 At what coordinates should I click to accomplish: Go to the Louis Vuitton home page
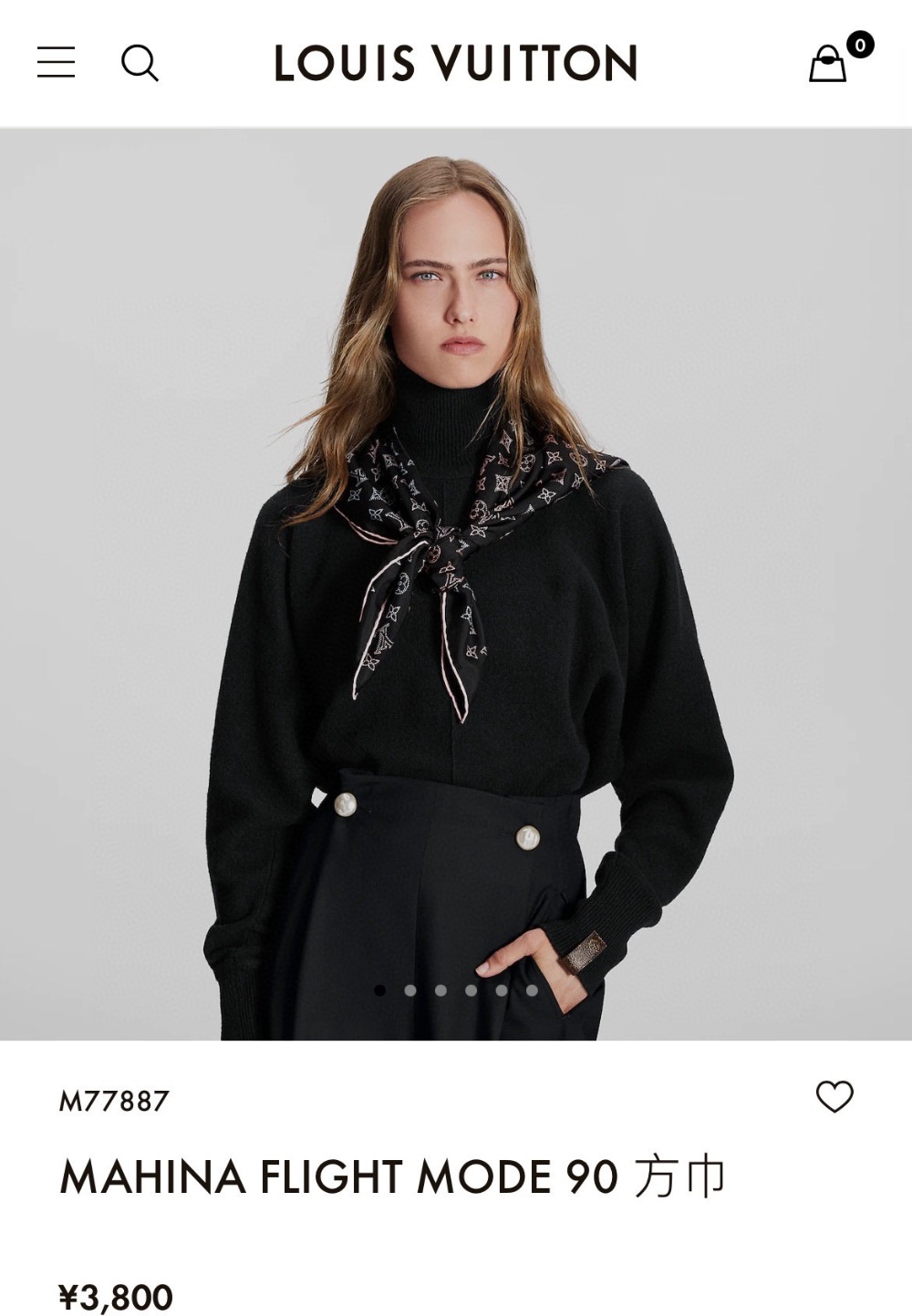coord(455,63)
